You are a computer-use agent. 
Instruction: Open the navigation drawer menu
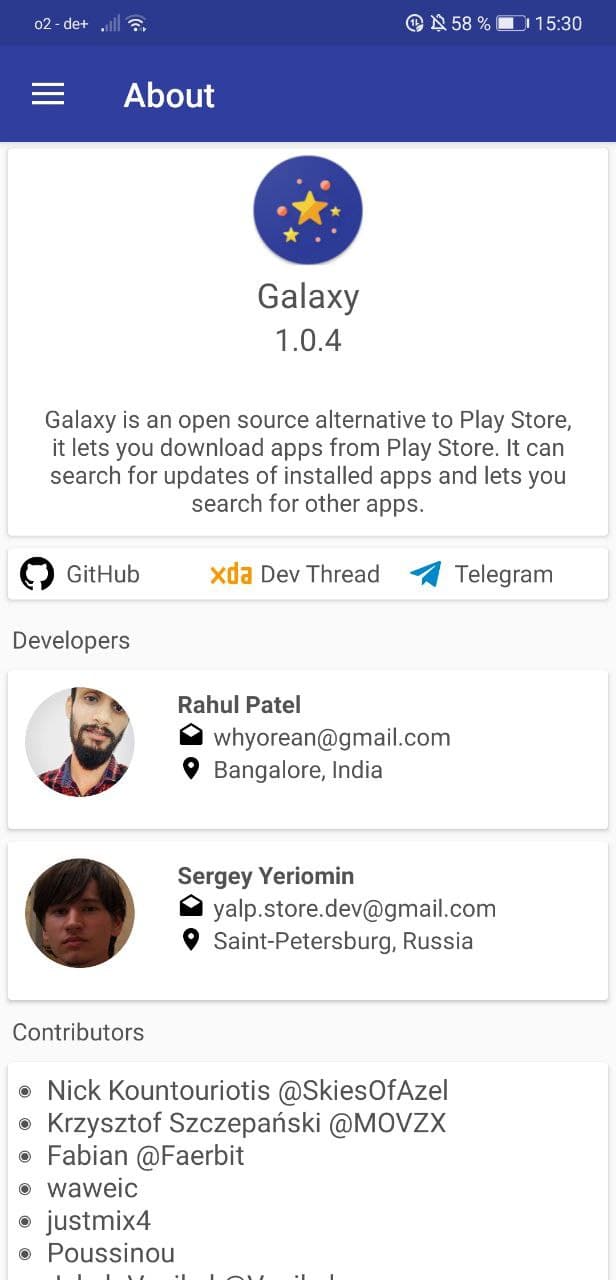(x=48, y=95)
